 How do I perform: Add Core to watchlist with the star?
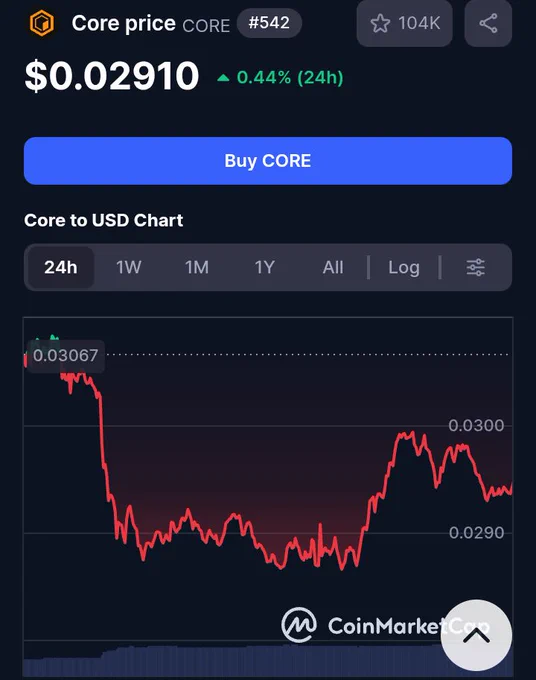click(404, 23)
